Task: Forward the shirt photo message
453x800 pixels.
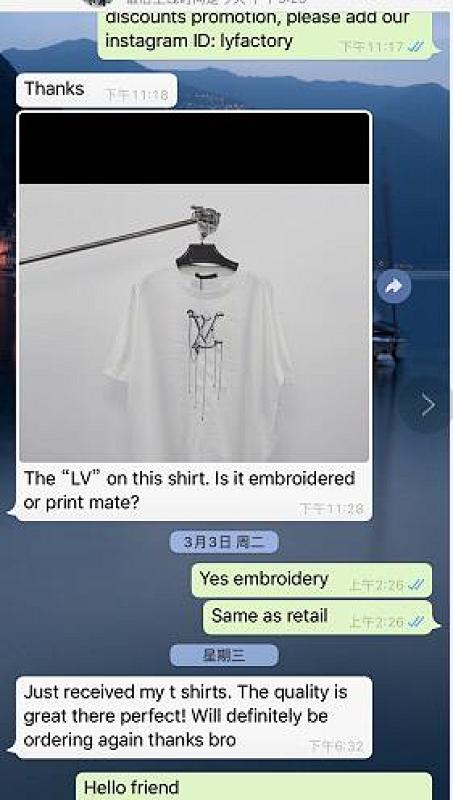Action: click(x=394, y=287)
